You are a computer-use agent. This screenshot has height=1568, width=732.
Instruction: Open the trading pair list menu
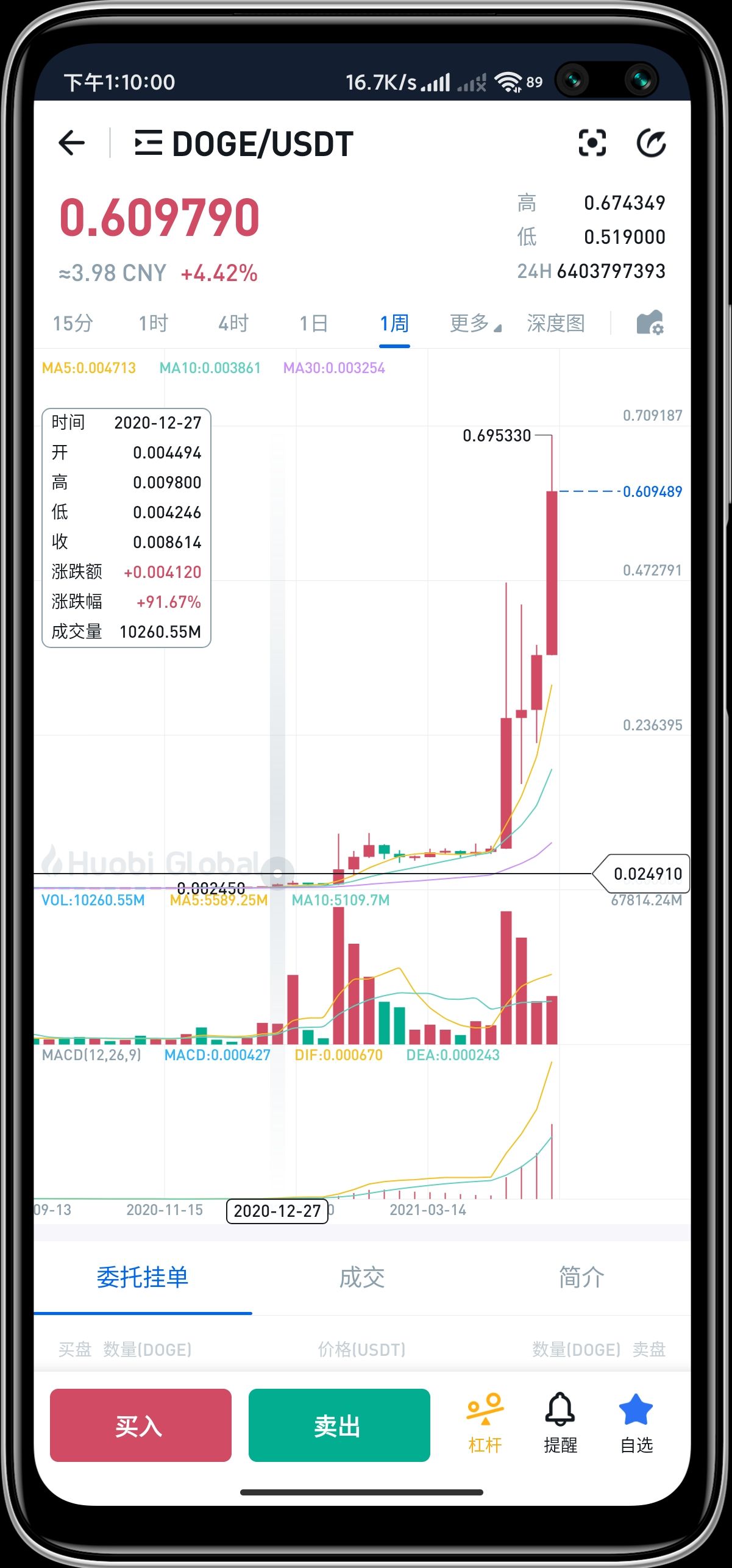click(148, 144)
